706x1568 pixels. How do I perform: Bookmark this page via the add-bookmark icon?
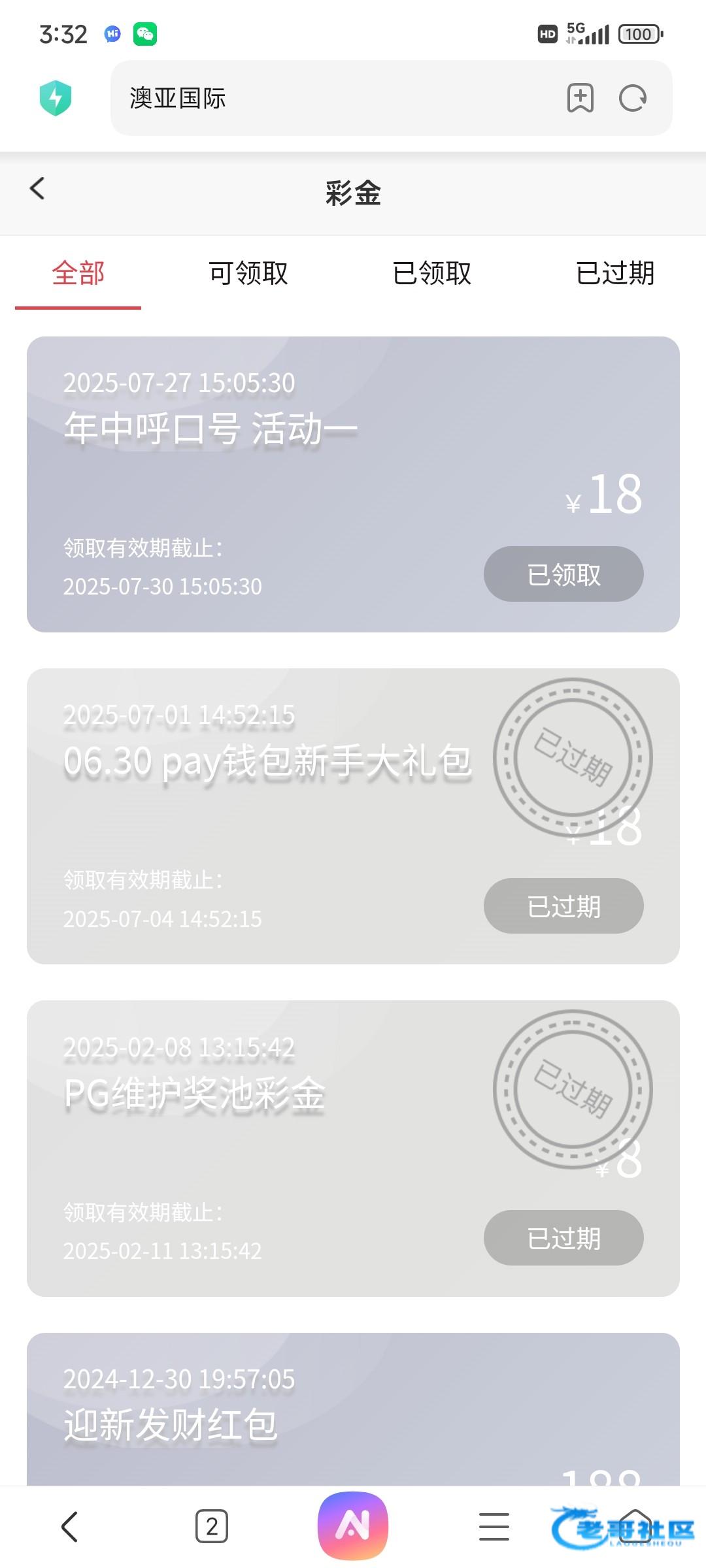coord(580,99)
